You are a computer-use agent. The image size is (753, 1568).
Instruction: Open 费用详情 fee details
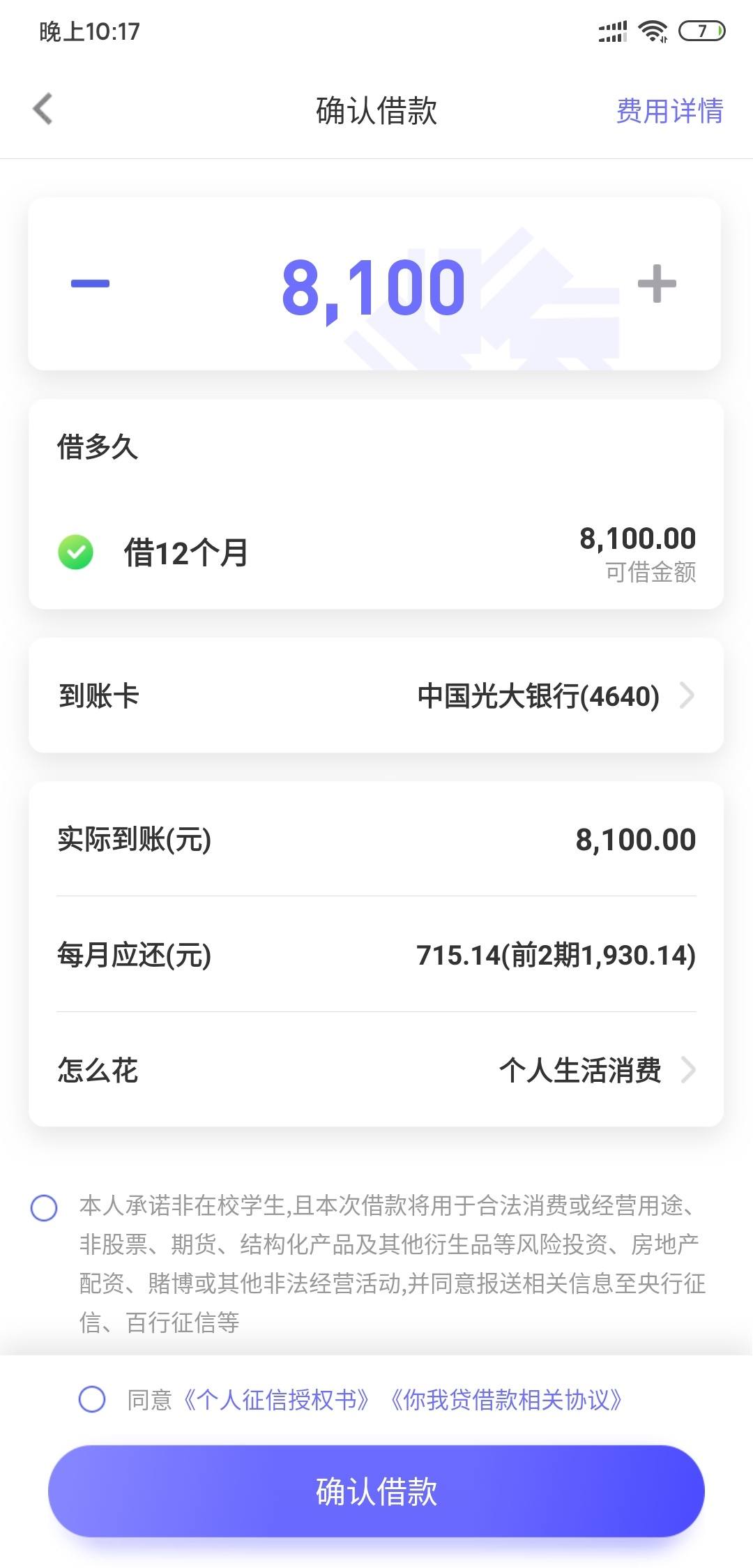tap(669, 111)
